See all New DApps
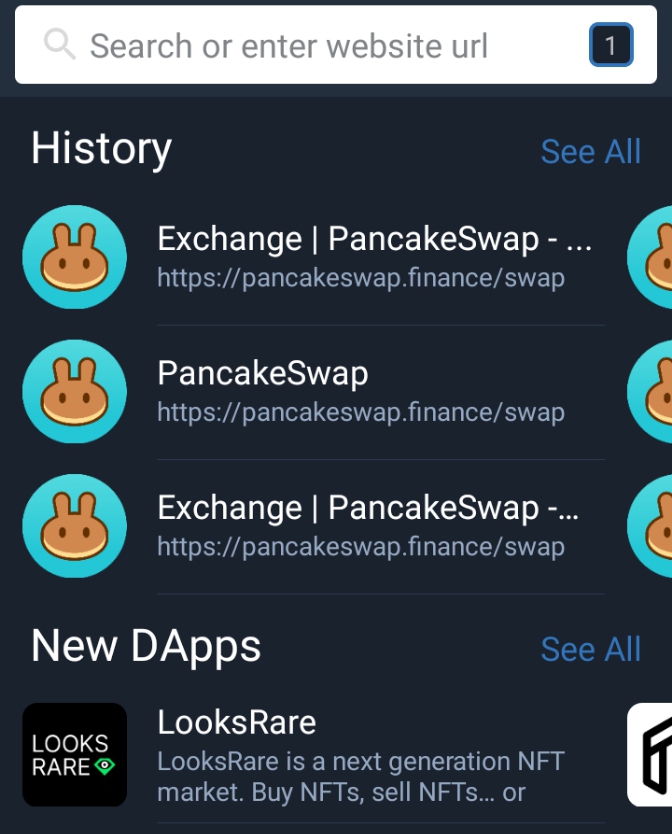Viewport: 672px width, 834px height. (590, 649)
